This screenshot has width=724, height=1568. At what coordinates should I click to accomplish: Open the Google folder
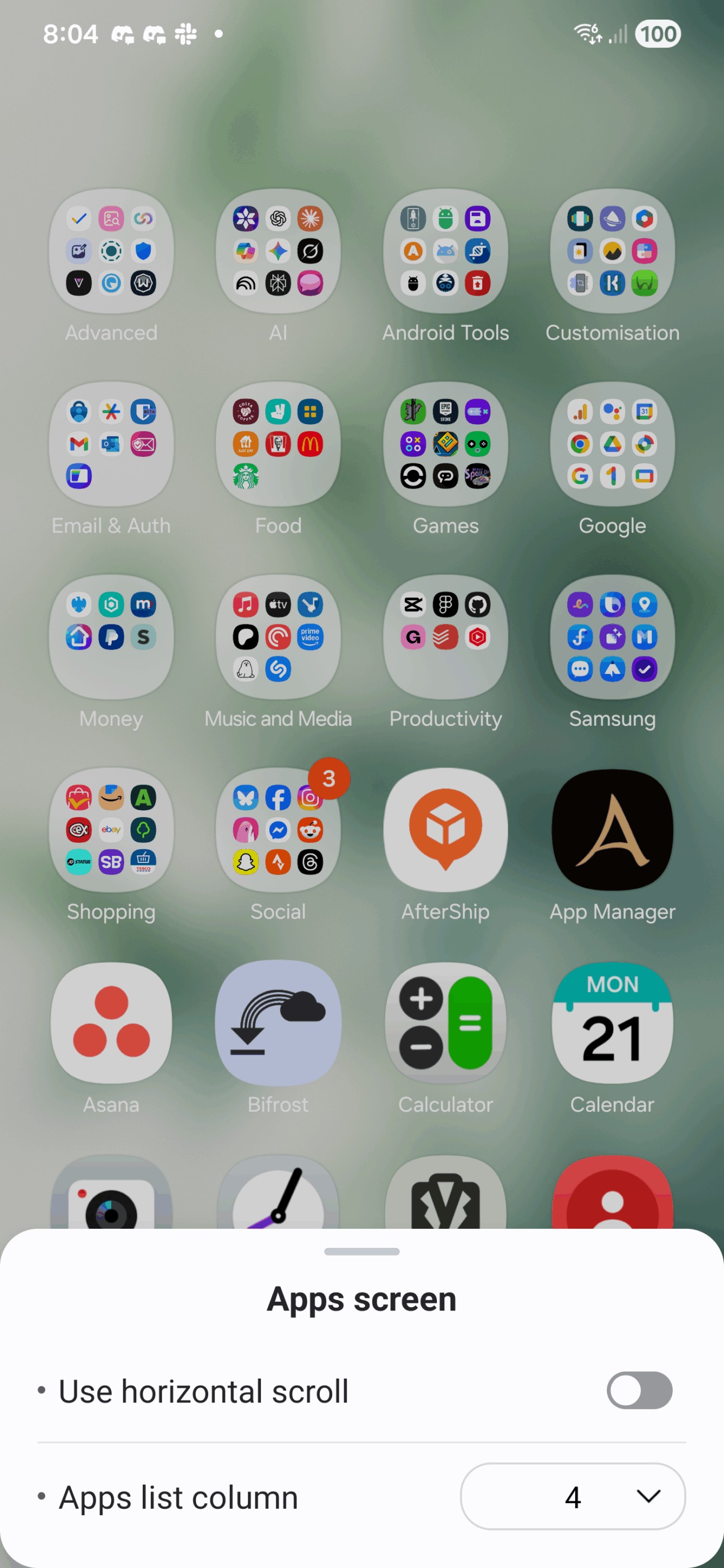coord(612,444)
